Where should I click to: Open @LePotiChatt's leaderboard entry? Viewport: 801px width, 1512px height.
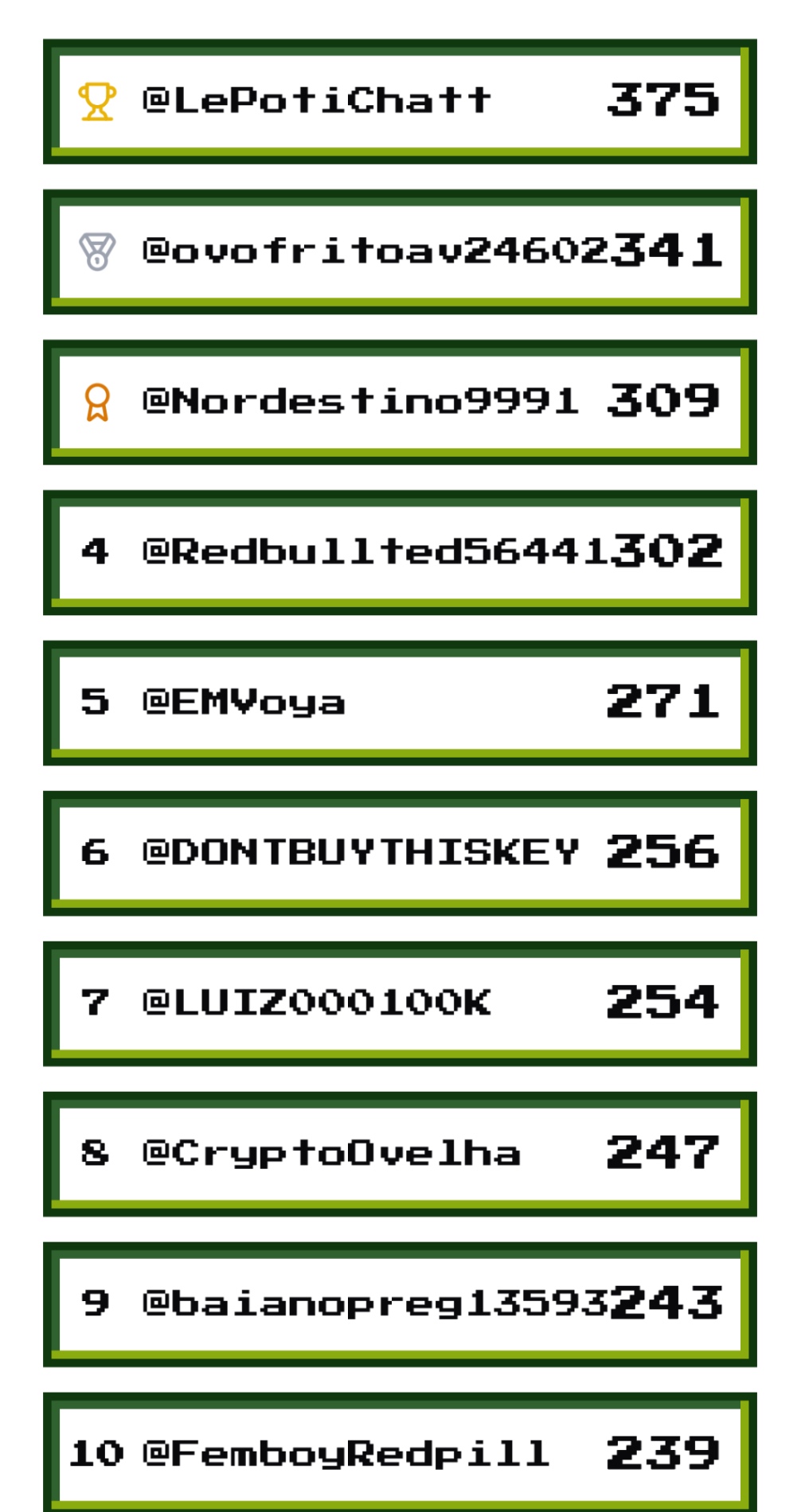400,101
